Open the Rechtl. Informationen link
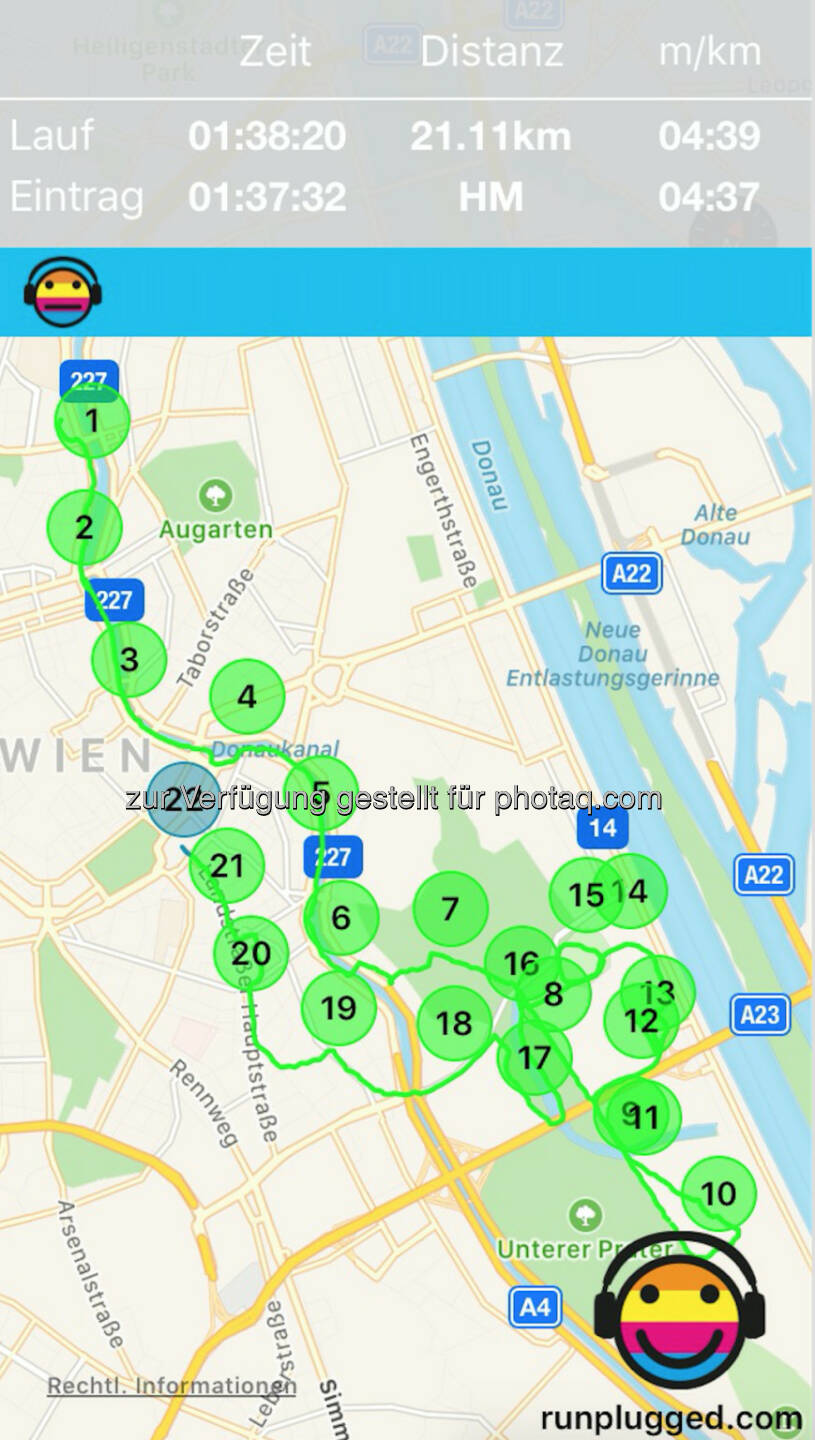 171,1386
